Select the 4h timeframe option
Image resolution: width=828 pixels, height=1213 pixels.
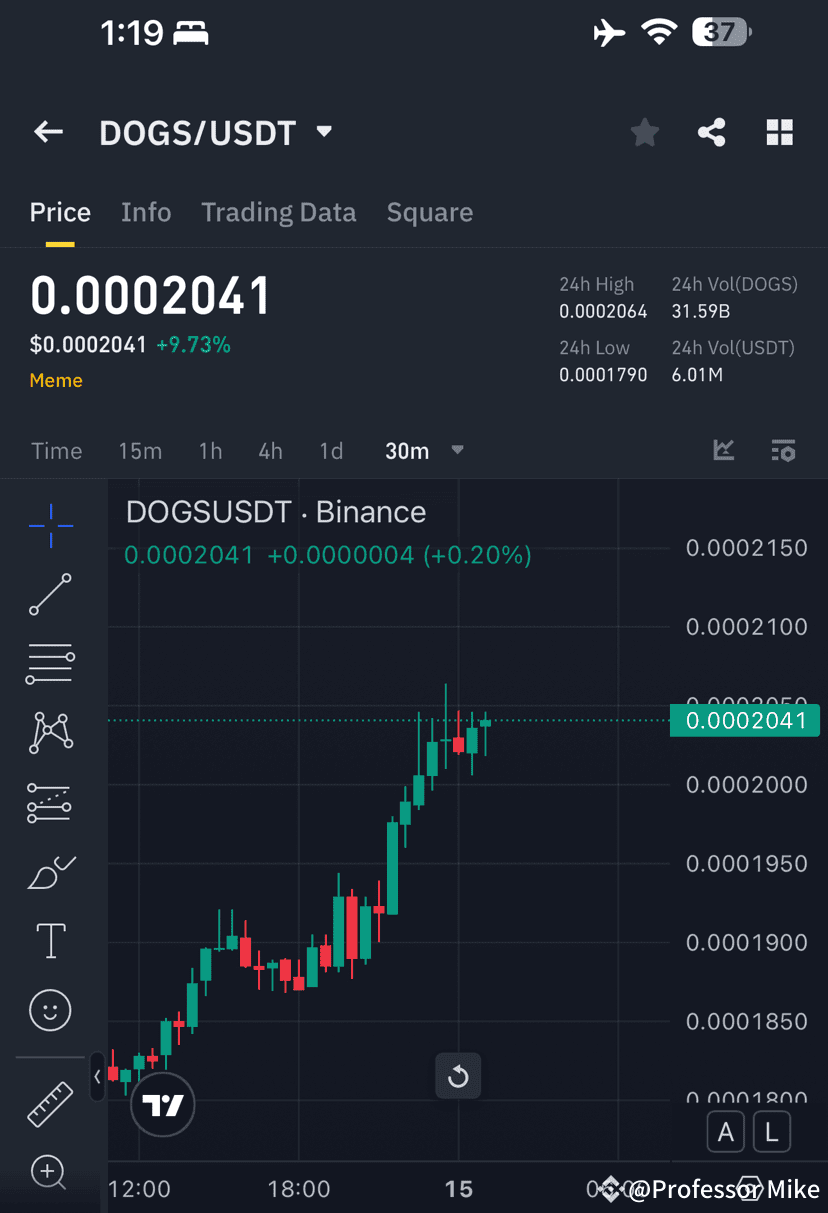pos(270,451)
